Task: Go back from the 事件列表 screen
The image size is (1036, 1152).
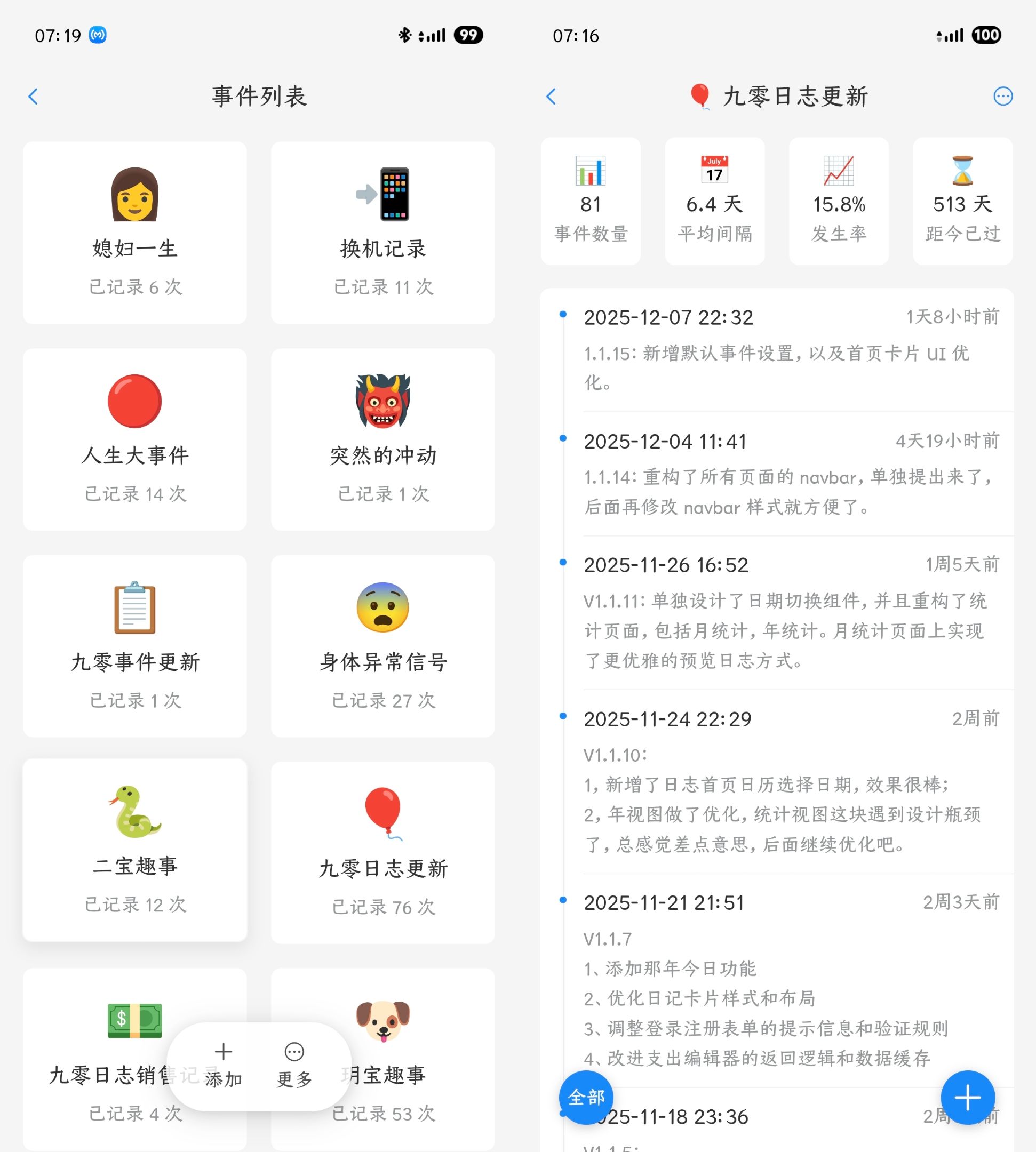Action: point(34,96)
